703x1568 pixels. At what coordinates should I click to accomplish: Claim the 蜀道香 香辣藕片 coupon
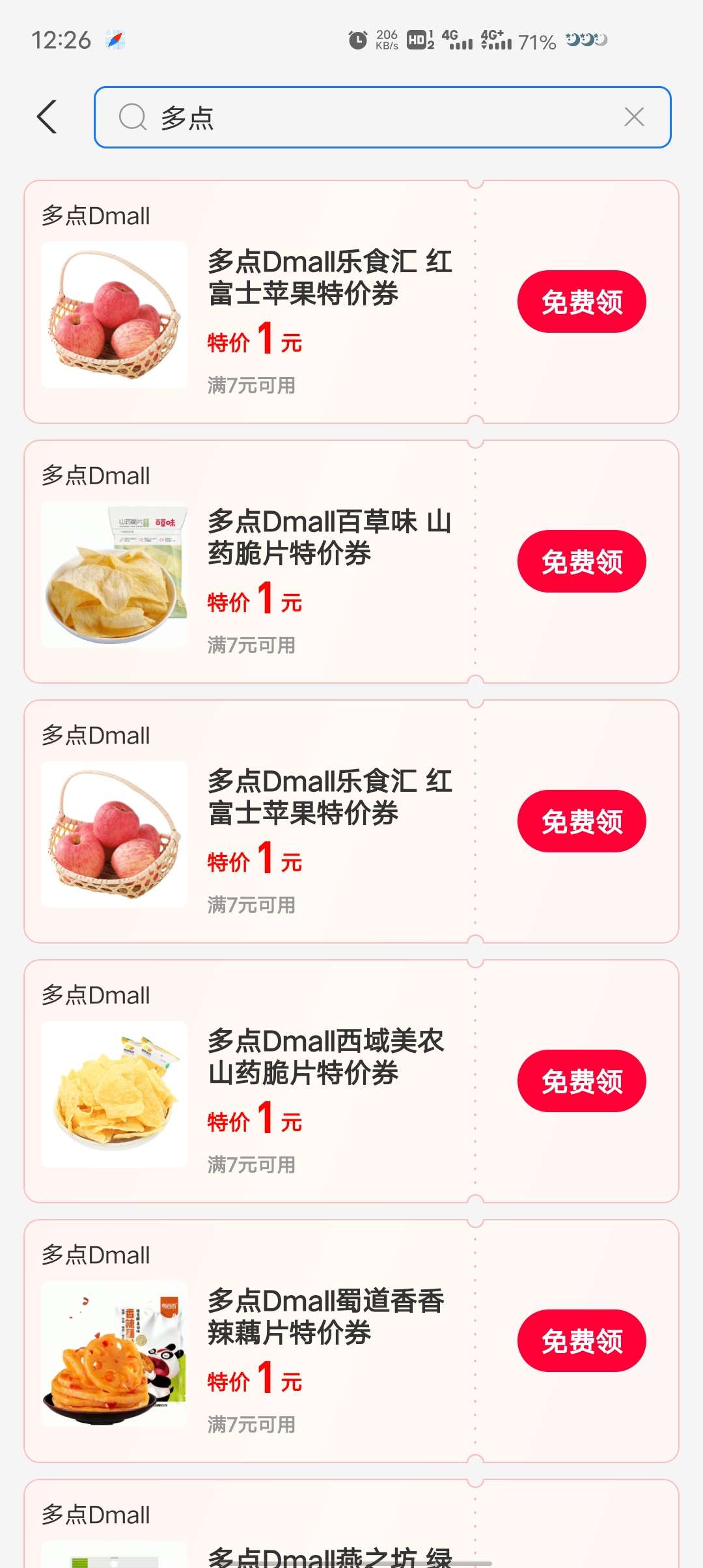581,1341
